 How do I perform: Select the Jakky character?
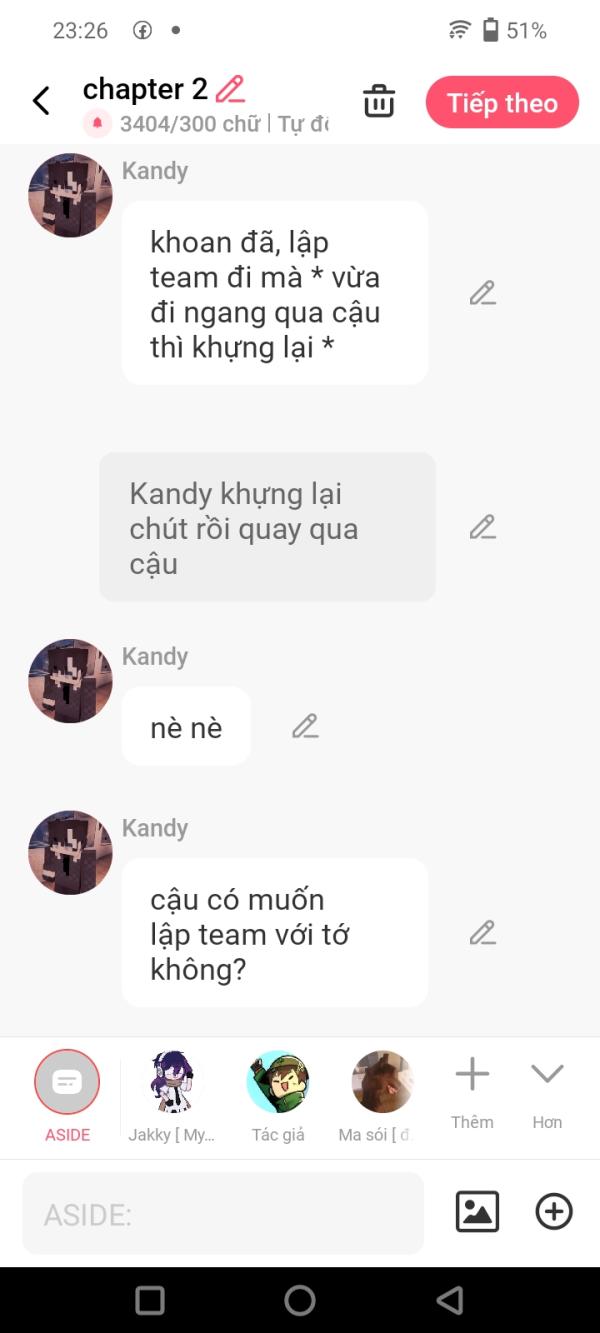point(171,1096)
